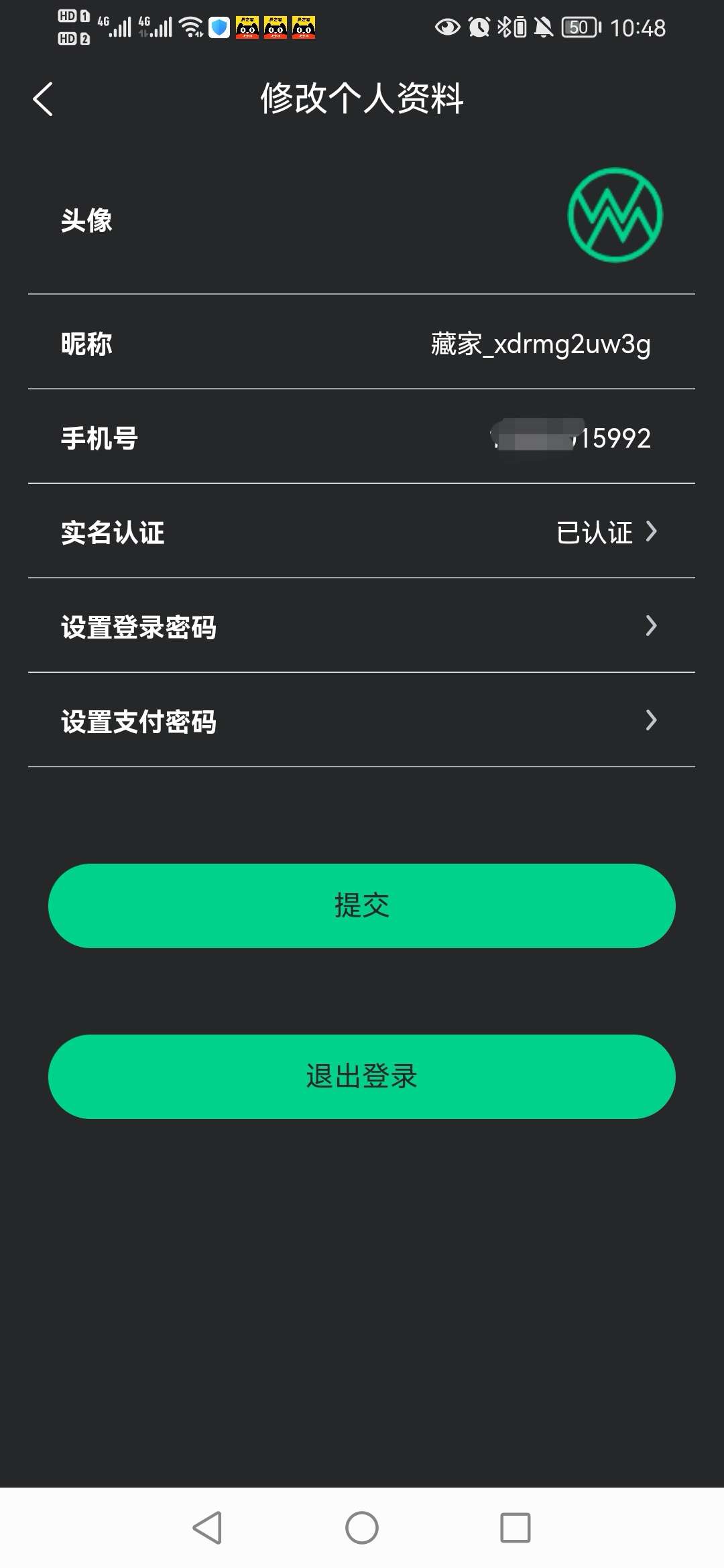Image resolution: width=724 pixels, height=1568 pixels.
Task: Change the profile avatar (头像)
Action: coord(361,220)
